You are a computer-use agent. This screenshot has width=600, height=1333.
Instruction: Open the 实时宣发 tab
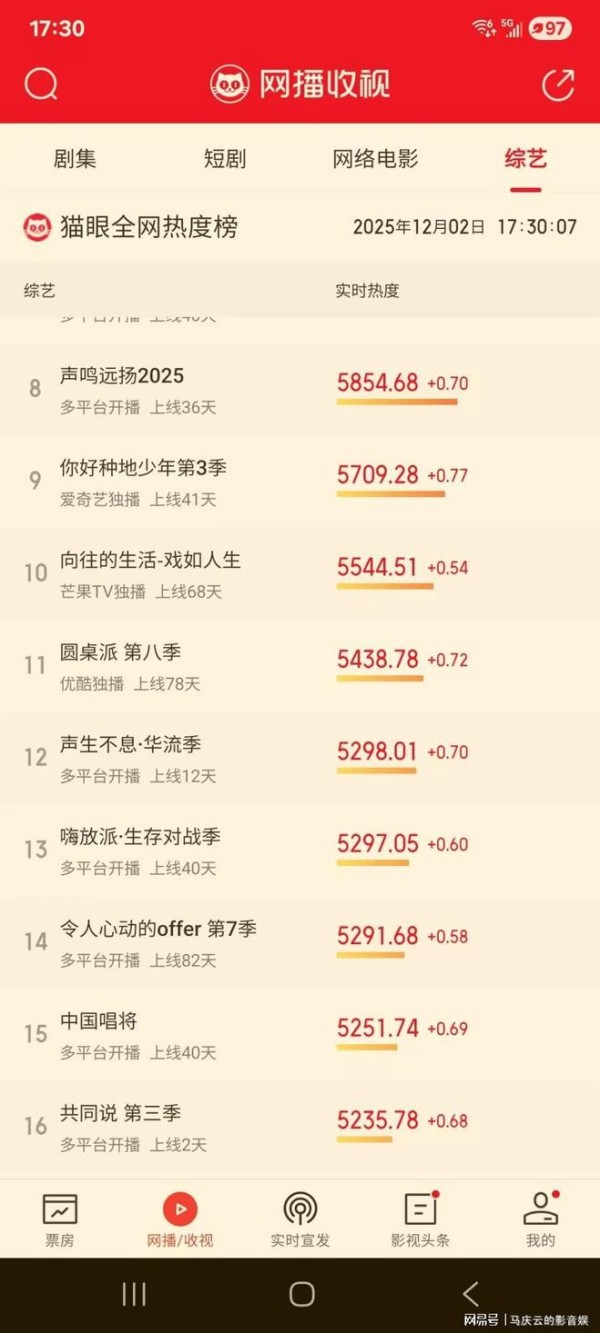tap(300, 1219)
